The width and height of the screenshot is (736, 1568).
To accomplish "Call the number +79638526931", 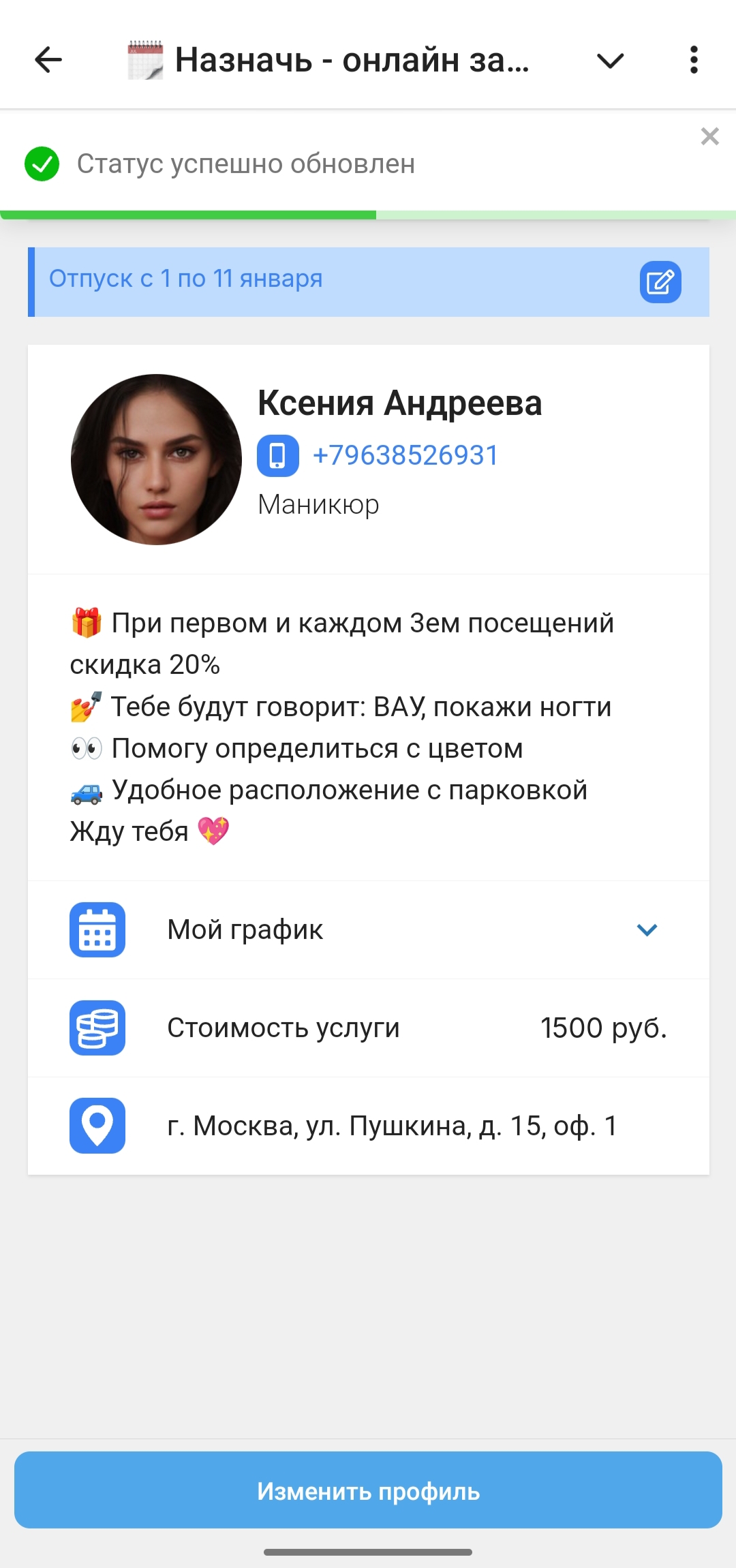I will point(405,455).
